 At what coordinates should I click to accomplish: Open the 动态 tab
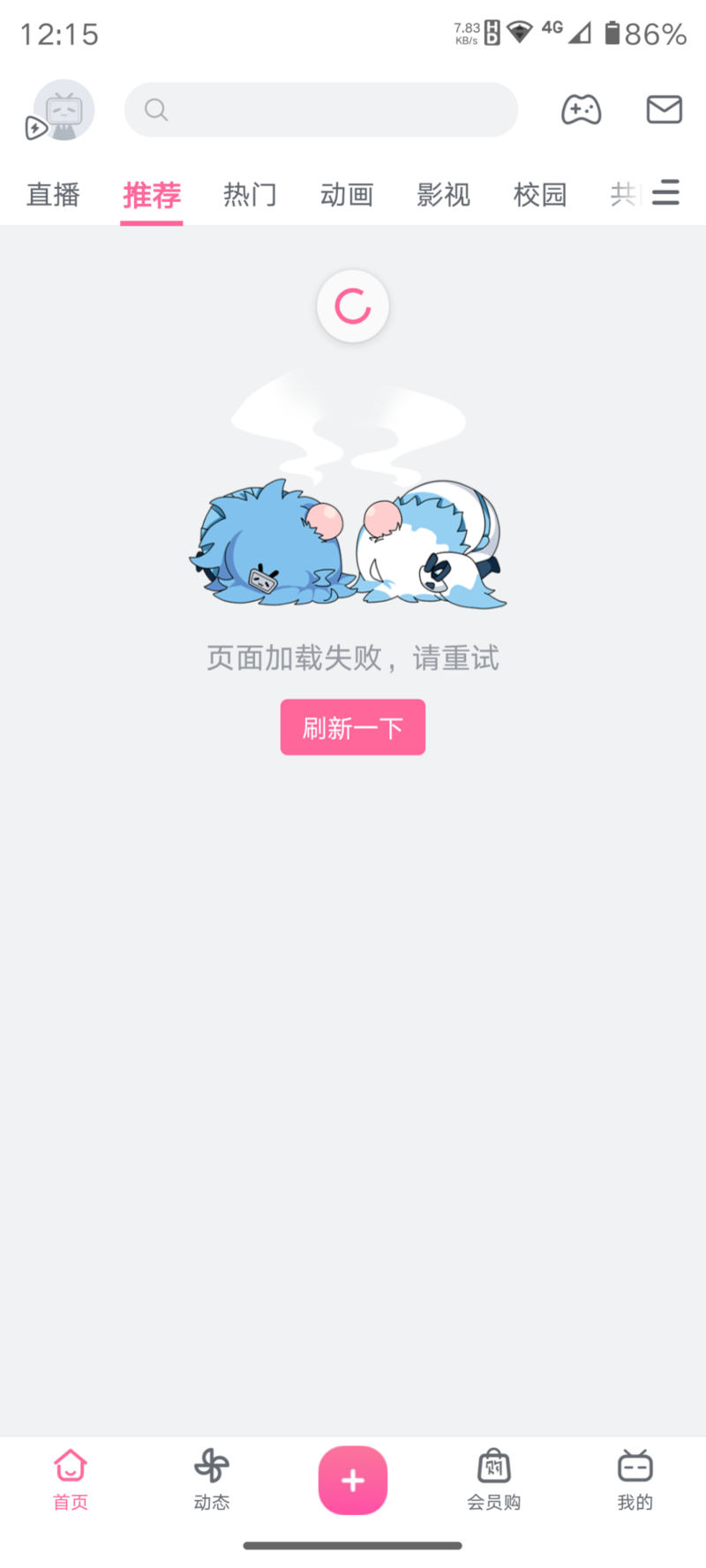click(212, 1480)
